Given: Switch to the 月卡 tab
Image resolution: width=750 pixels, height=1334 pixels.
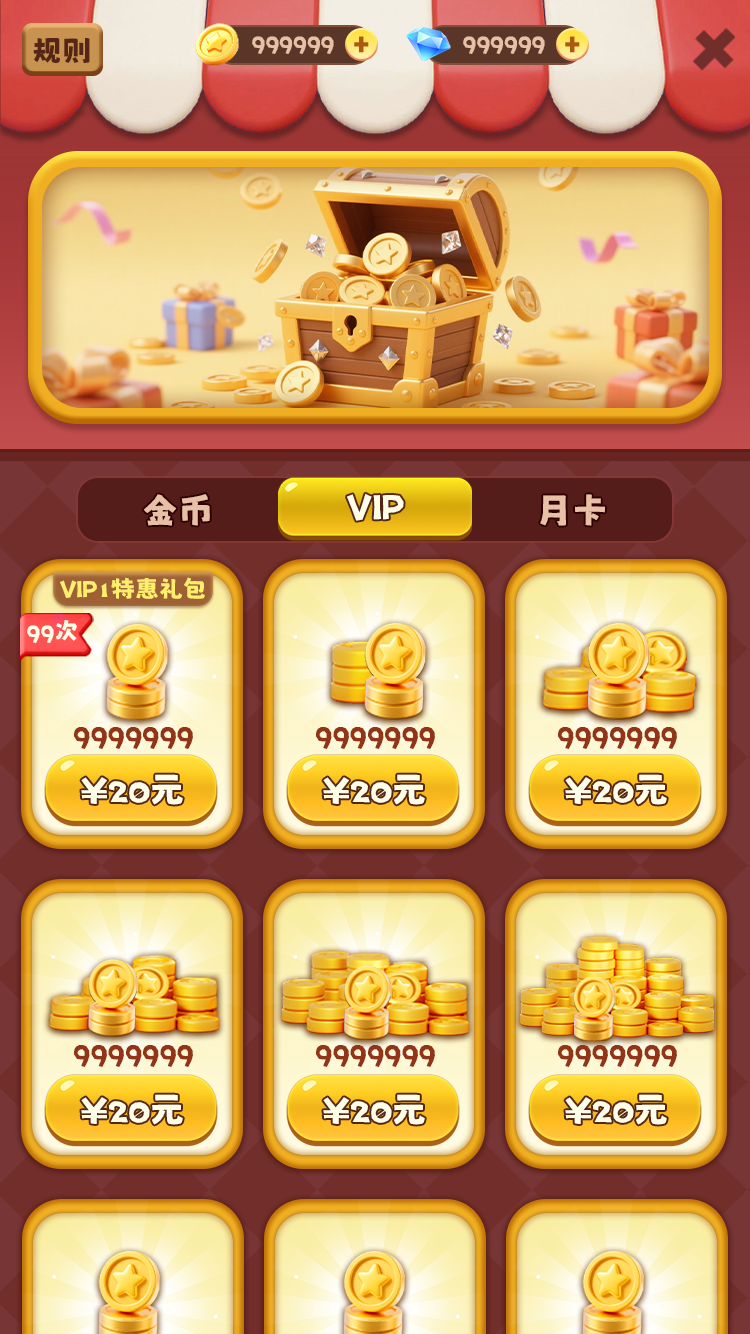Looking at the screenshot, I should click(x=572, y=510).
